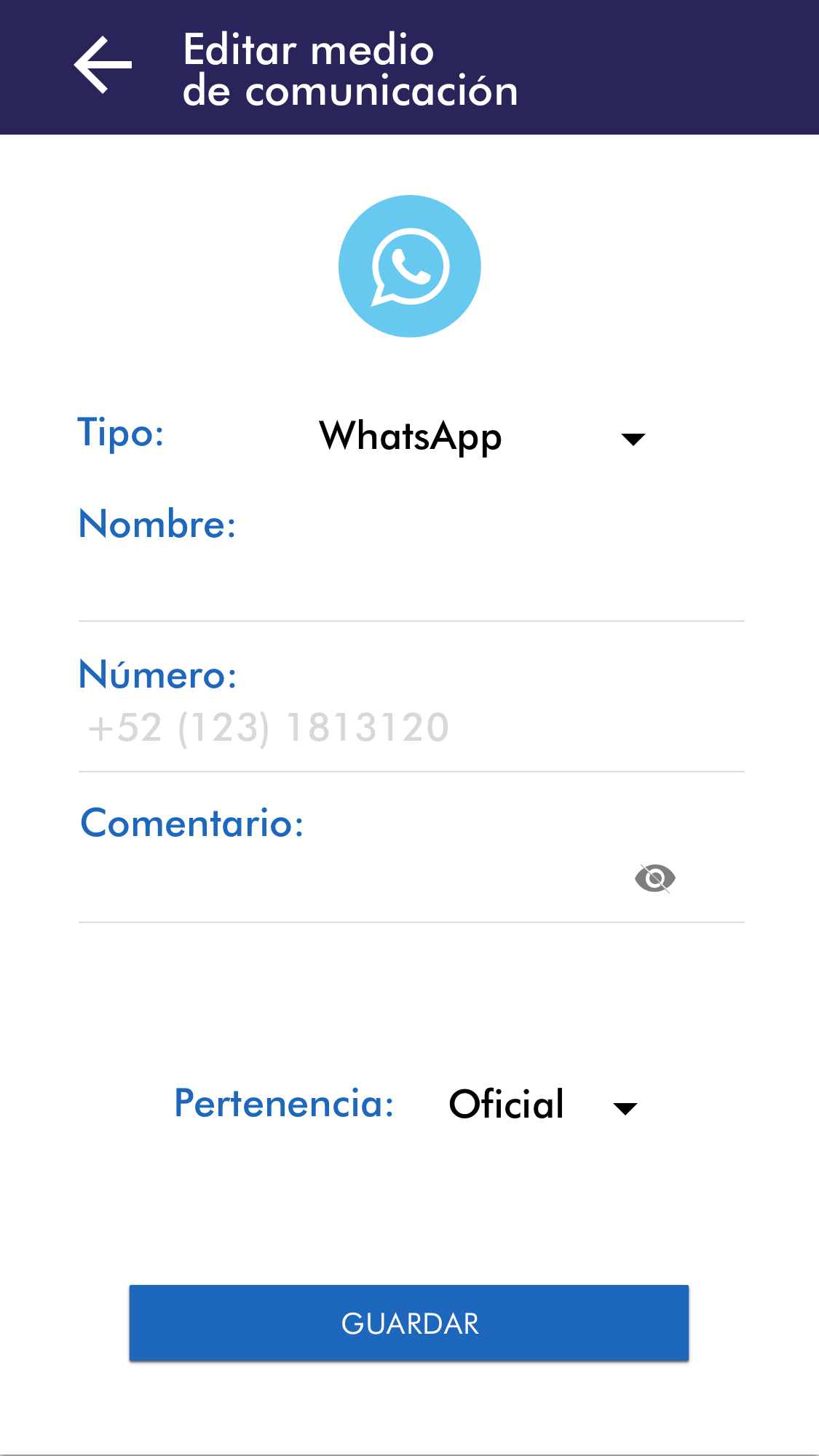The height and width of the screenshot is (1456, 819).
Task: Save changes with the GUARDAR button
Action: [x=409, y=1323]
